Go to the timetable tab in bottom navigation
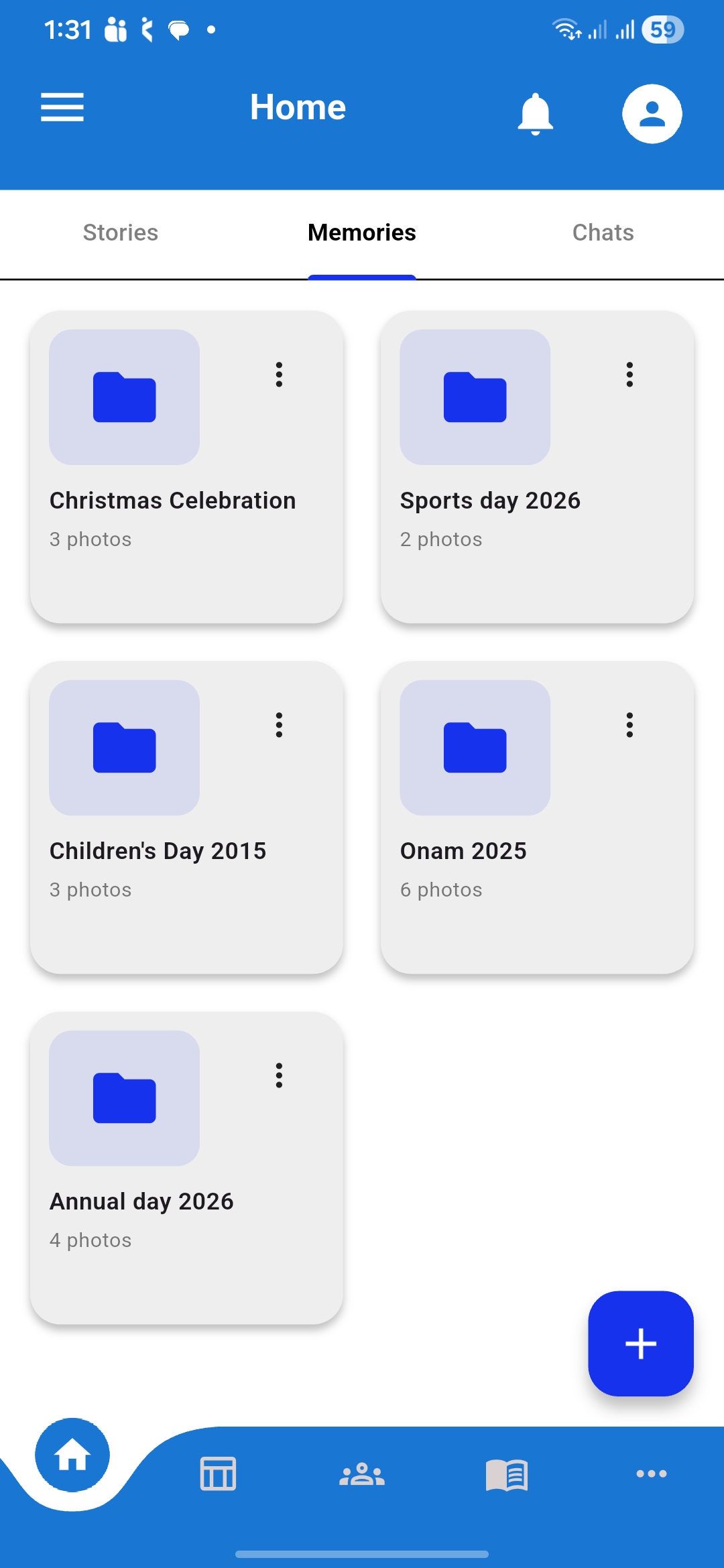This screenshot has width=724, height=1568. pos(218,1474)
